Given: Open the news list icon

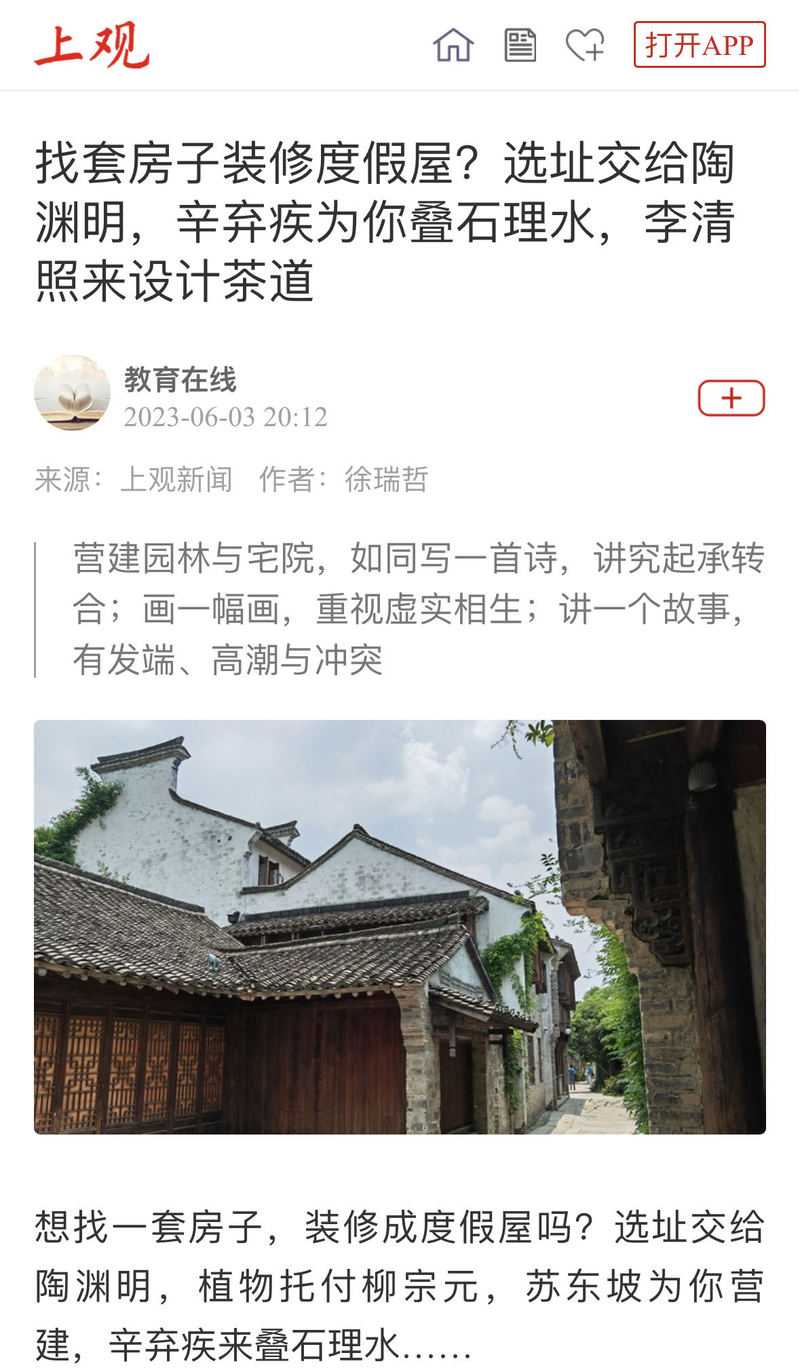Looking at the screenshot, I should click(x=519, y=45).
